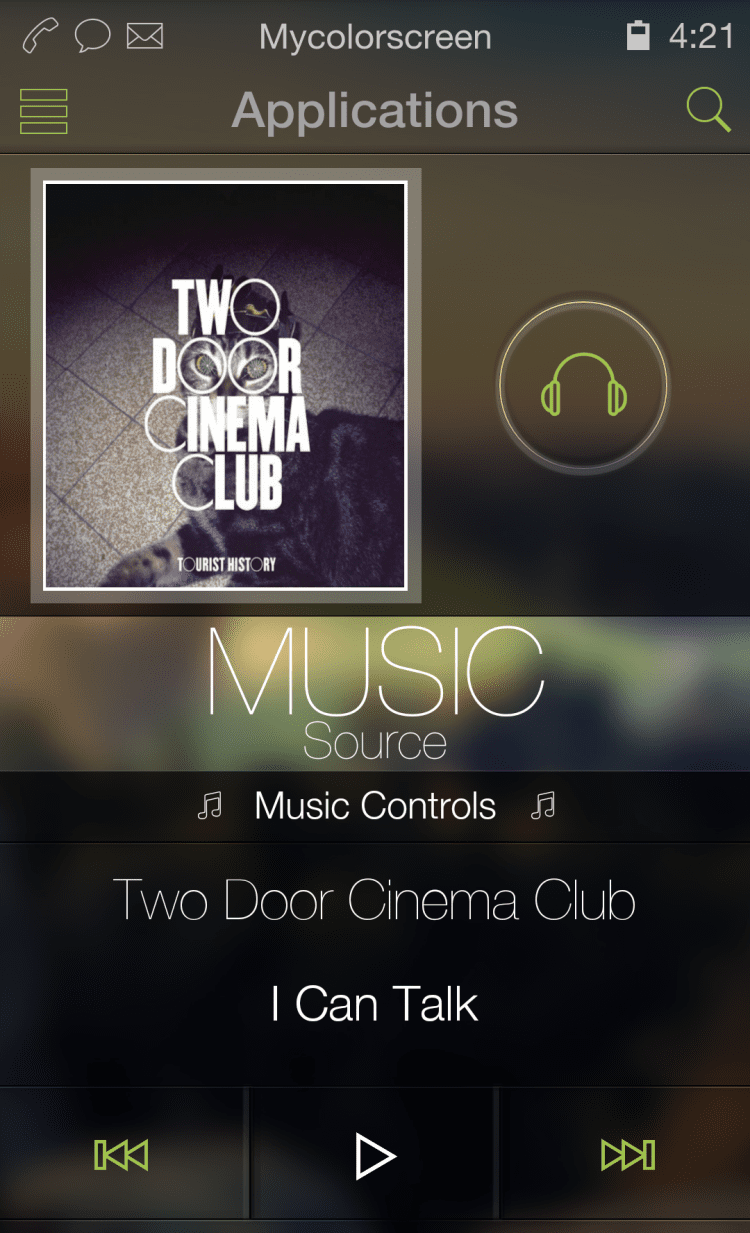Open the hamburger menu
This screenshot has width=750, height=1233.
43,111
